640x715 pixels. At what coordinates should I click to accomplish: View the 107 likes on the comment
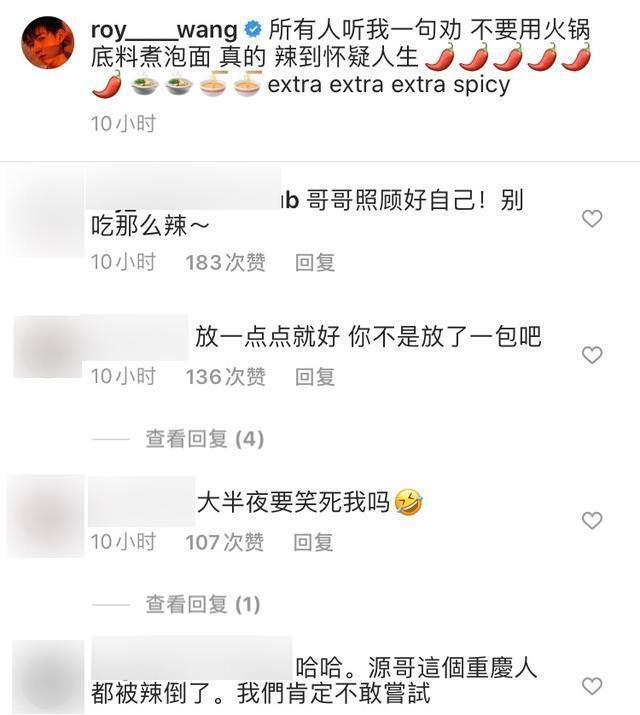[x=225, y=542]
